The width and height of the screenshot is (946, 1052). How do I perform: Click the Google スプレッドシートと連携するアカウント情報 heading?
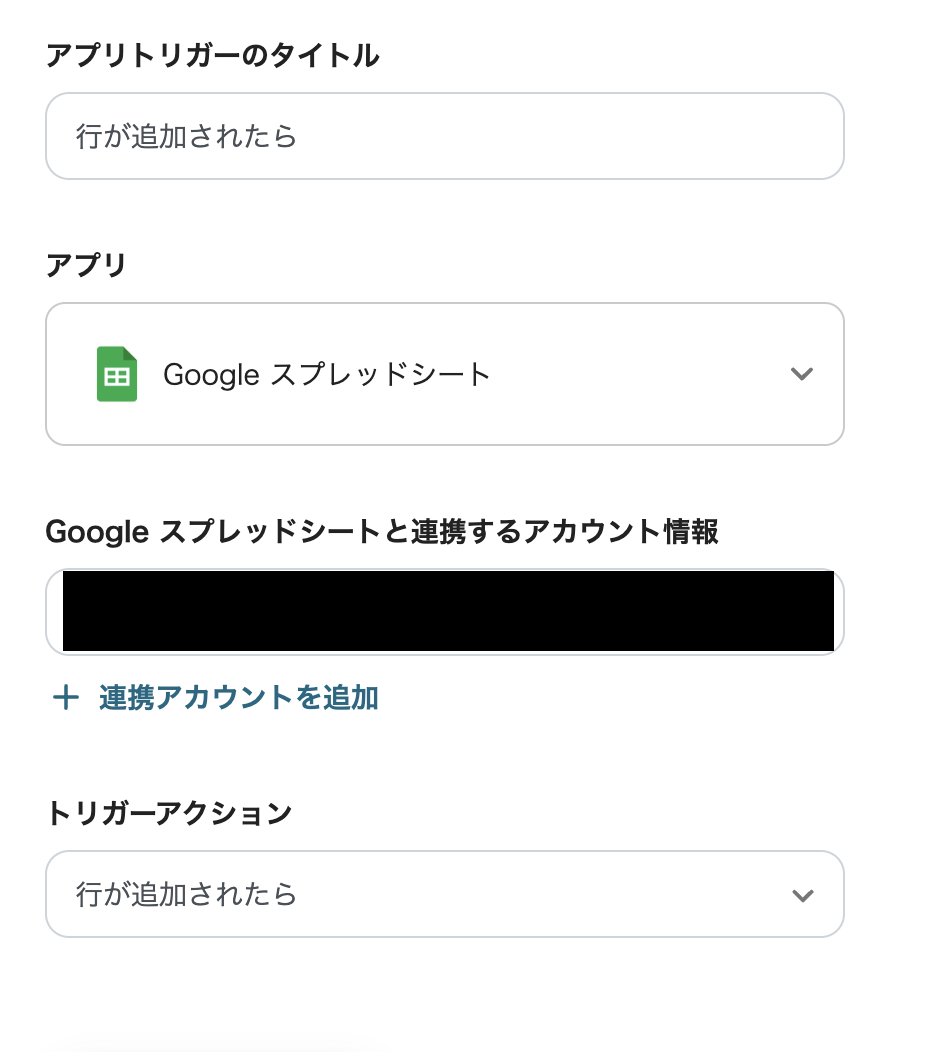pyautogui.click(x=383, y=532)
